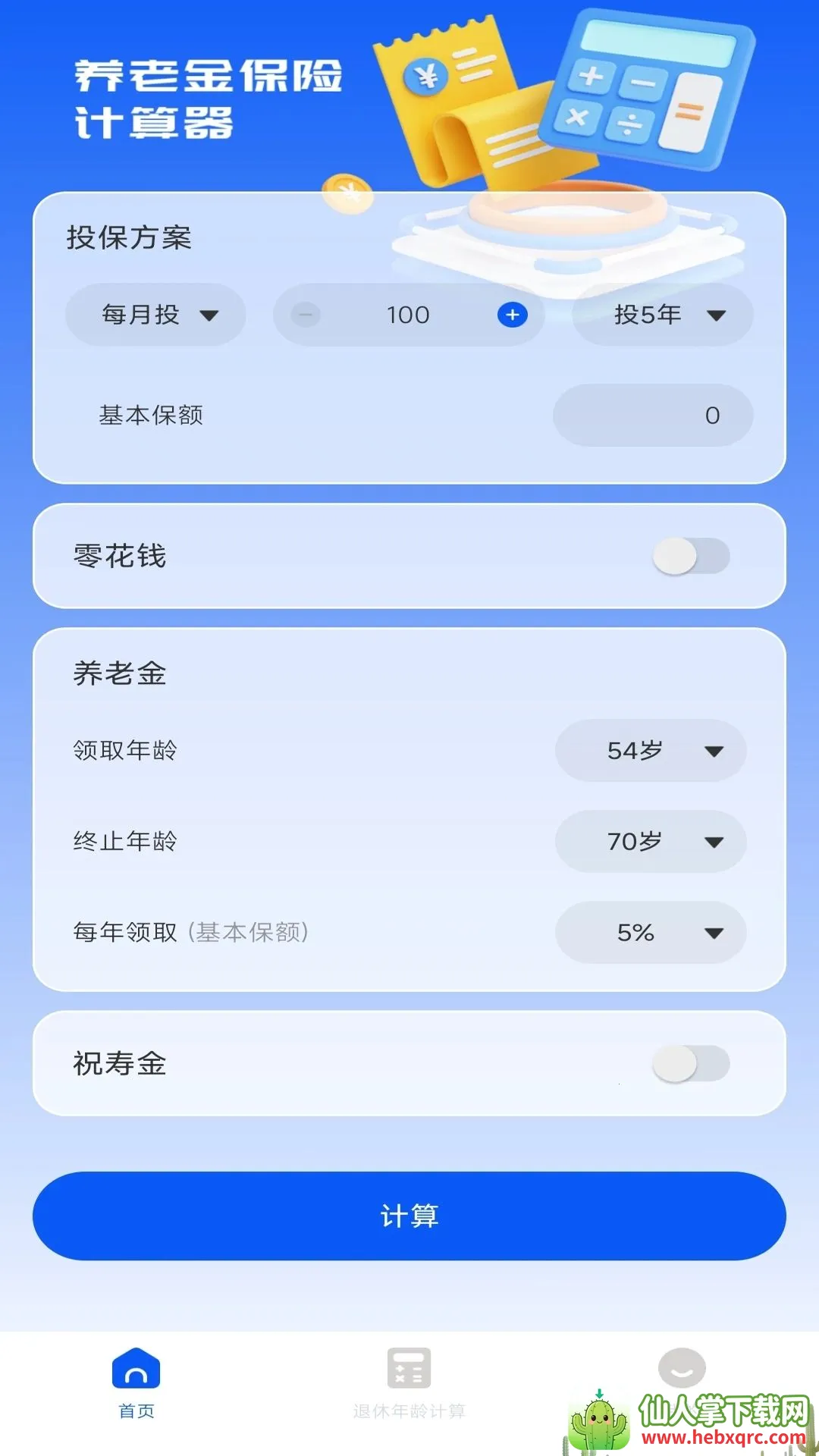Open the 投5年 payment period dropdown

663,315
